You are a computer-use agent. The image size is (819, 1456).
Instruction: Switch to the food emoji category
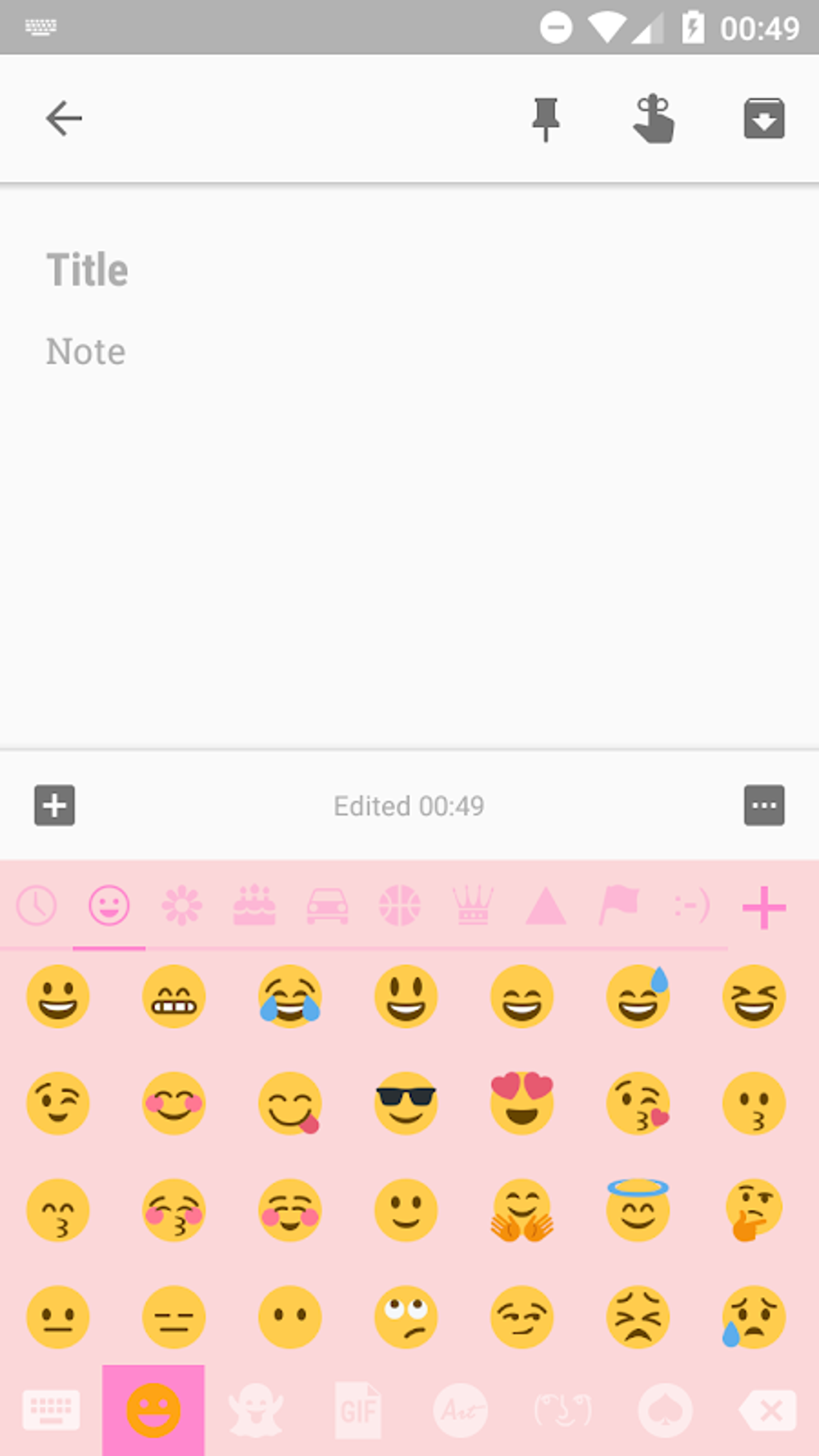(255, 906)
